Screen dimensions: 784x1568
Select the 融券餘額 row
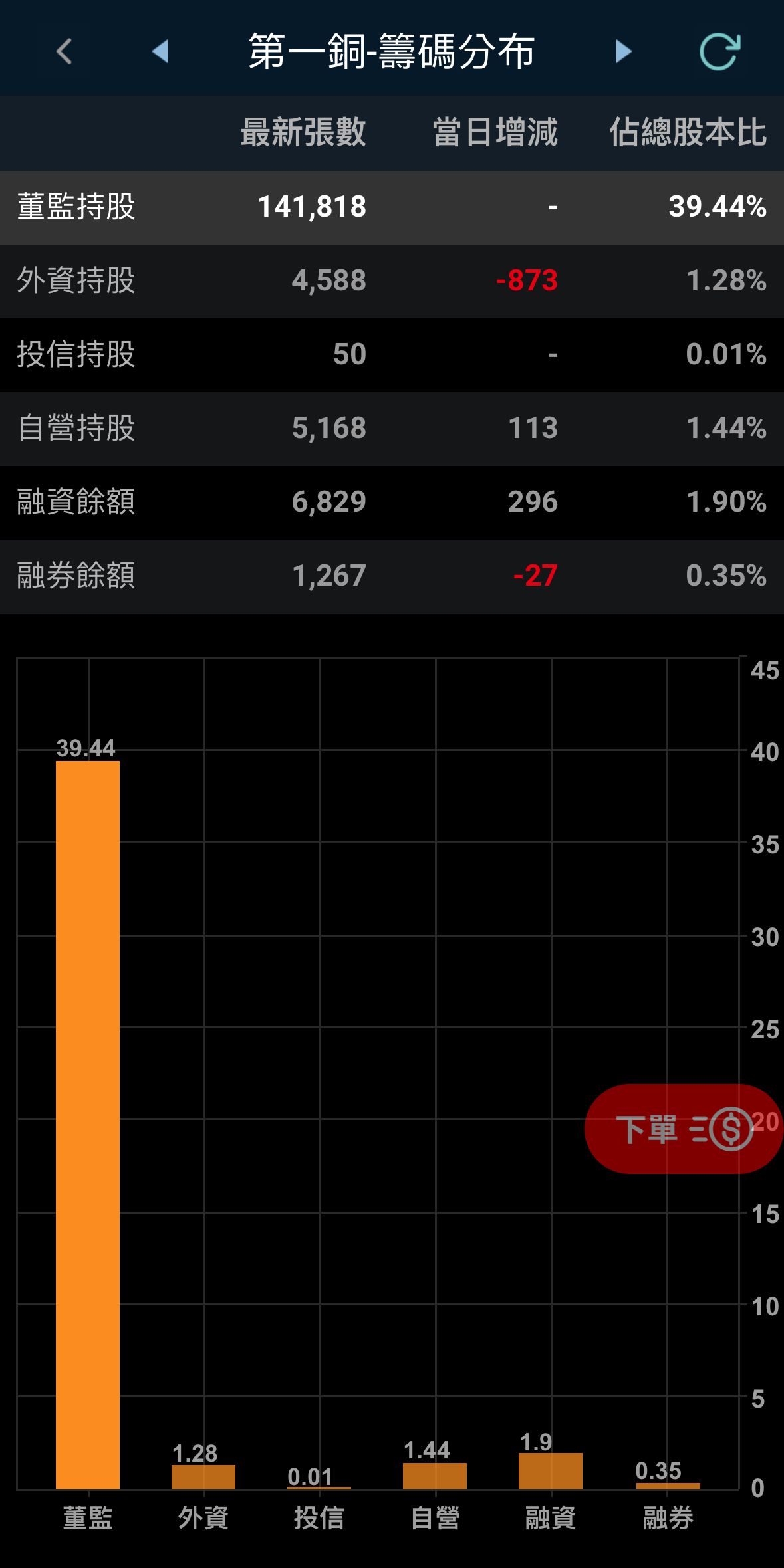click(x=392, y=576)
